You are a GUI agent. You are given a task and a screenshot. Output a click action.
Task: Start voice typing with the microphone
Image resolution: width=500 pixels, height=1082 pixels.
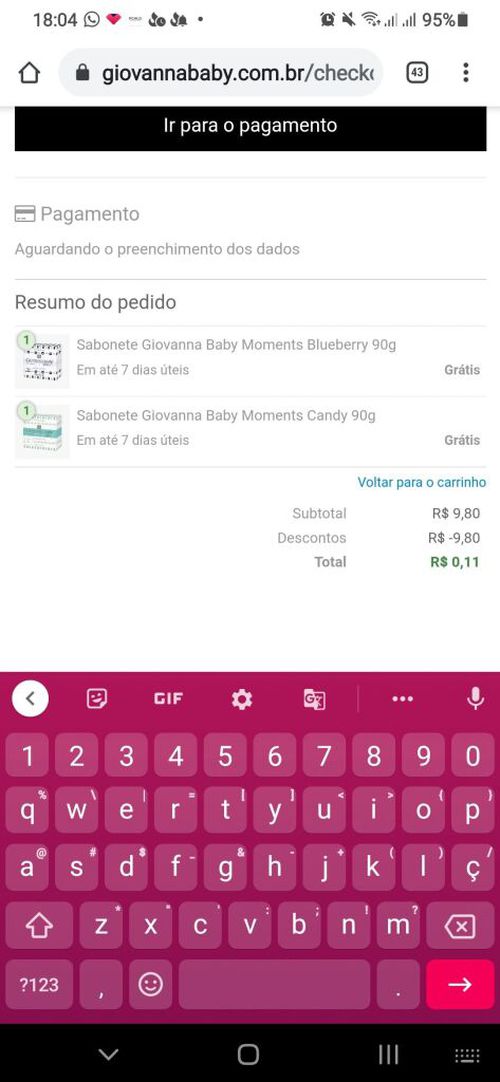point(475,698)
